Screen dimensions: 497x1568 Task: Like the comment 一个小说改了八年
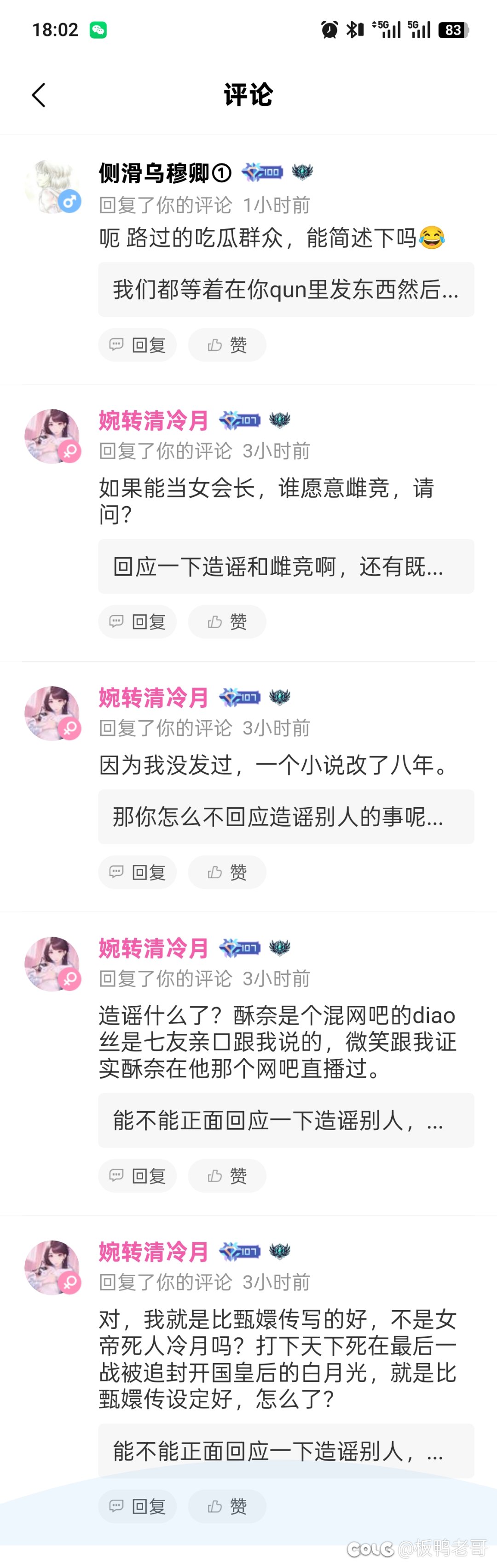pos(227,872)
